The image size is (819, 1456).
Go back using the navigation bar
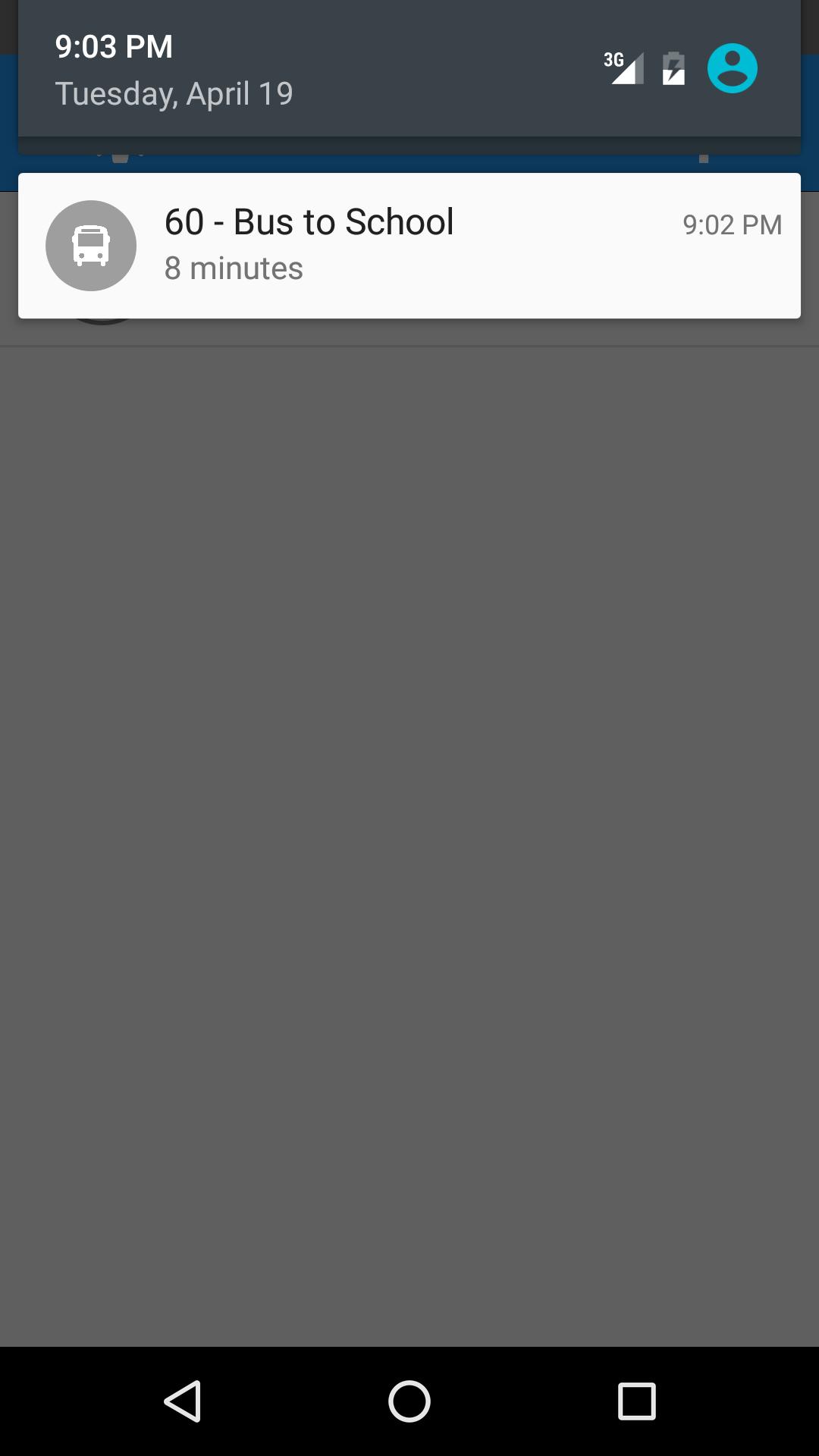pos(183,1401)
